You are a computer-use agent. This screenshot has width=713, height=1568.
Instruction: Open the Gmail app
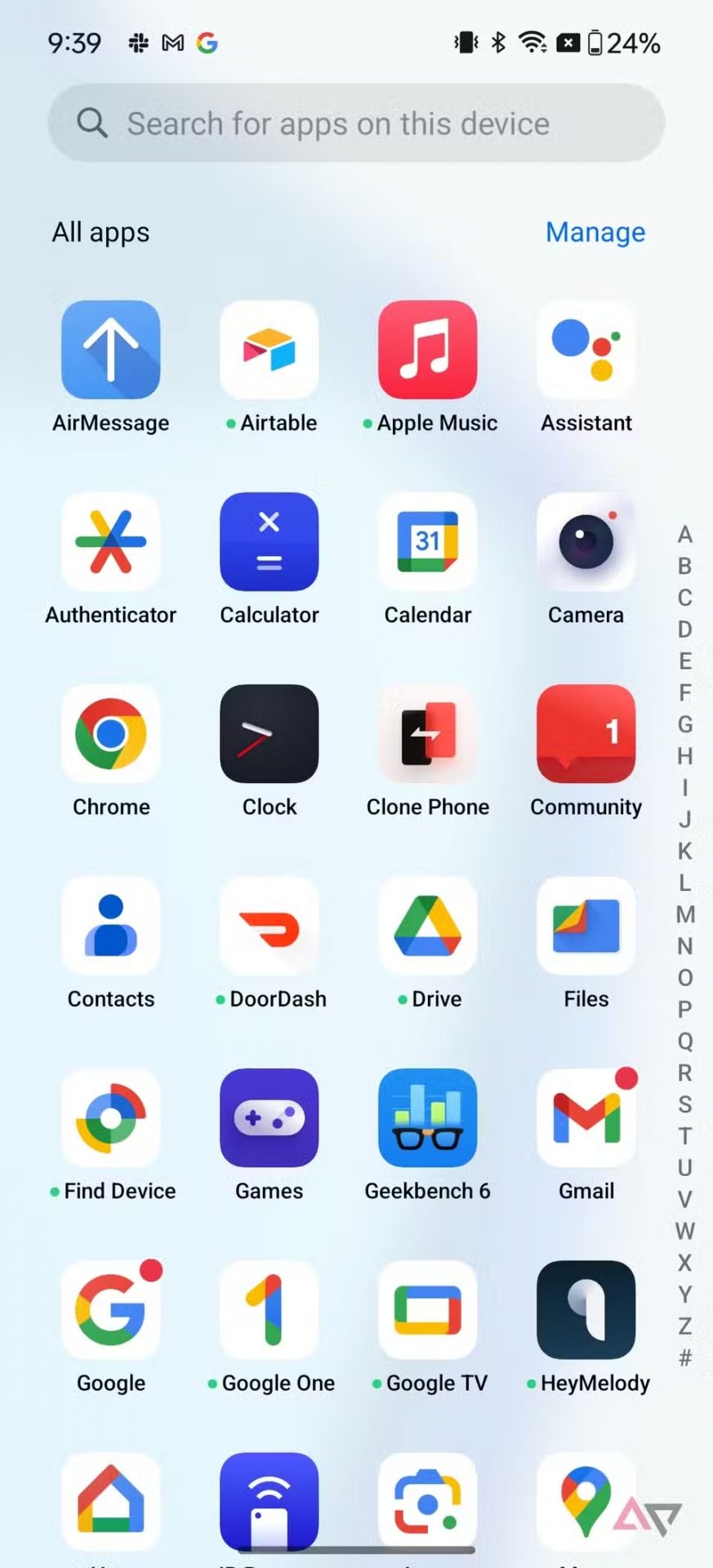tap(586, 1118)
